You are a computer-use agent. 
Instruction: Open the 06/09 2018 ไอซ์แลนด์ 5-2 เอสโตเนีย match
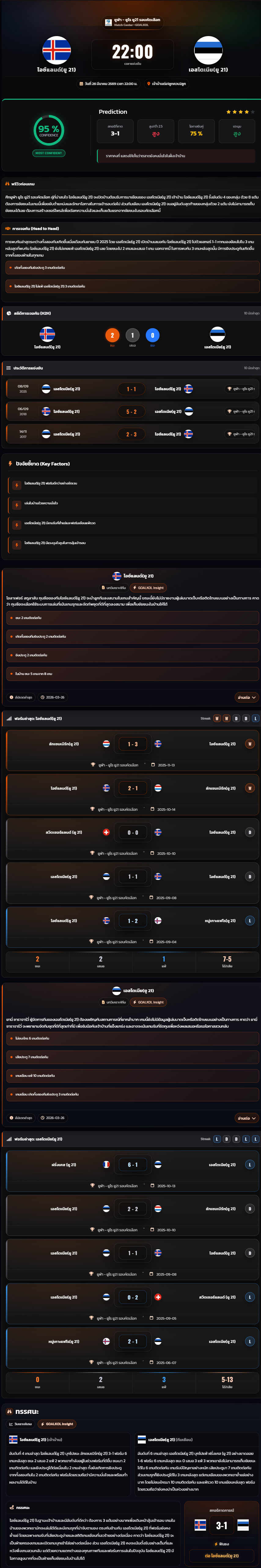(130, 411)
